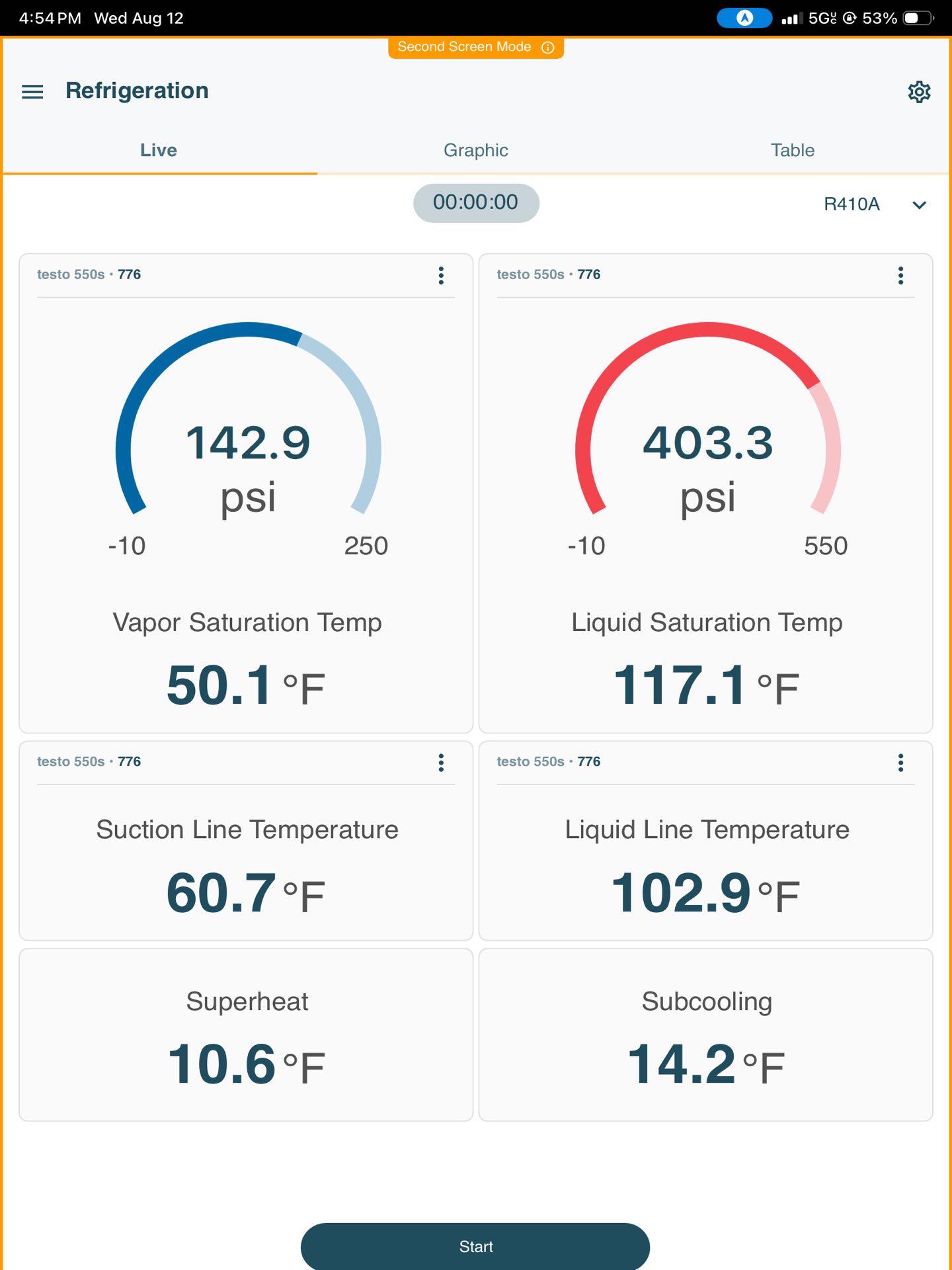
Task: Select the Live tab
Action: [x=159, y=150]
